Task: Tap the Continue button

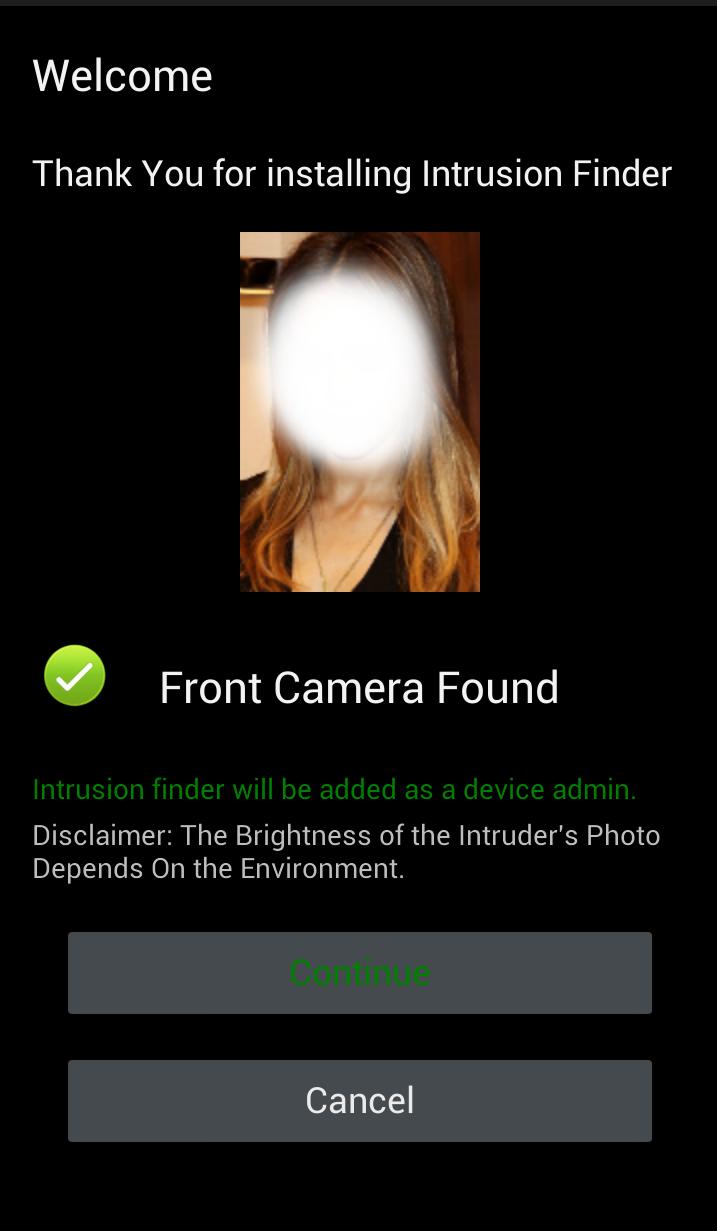Action: [359, 972]
